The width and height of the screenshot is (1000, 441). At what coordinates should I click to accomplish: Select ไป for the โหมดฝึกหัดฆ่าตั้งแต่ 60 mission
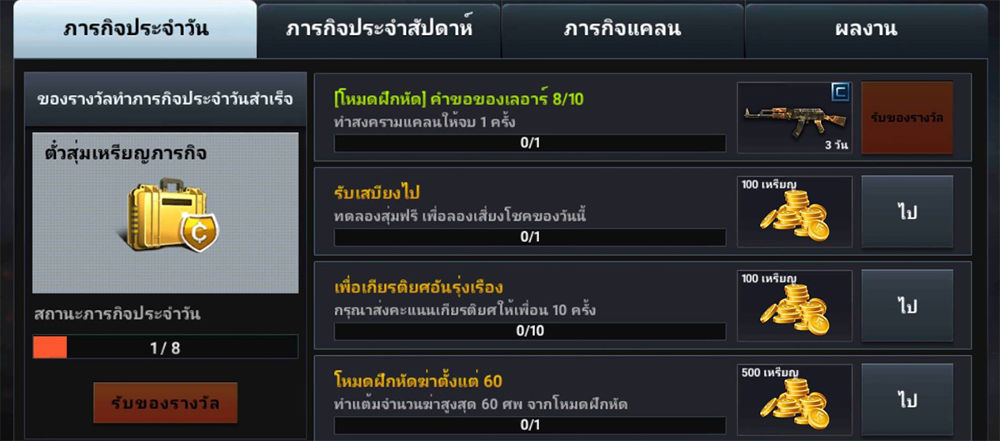pos(907,400)
